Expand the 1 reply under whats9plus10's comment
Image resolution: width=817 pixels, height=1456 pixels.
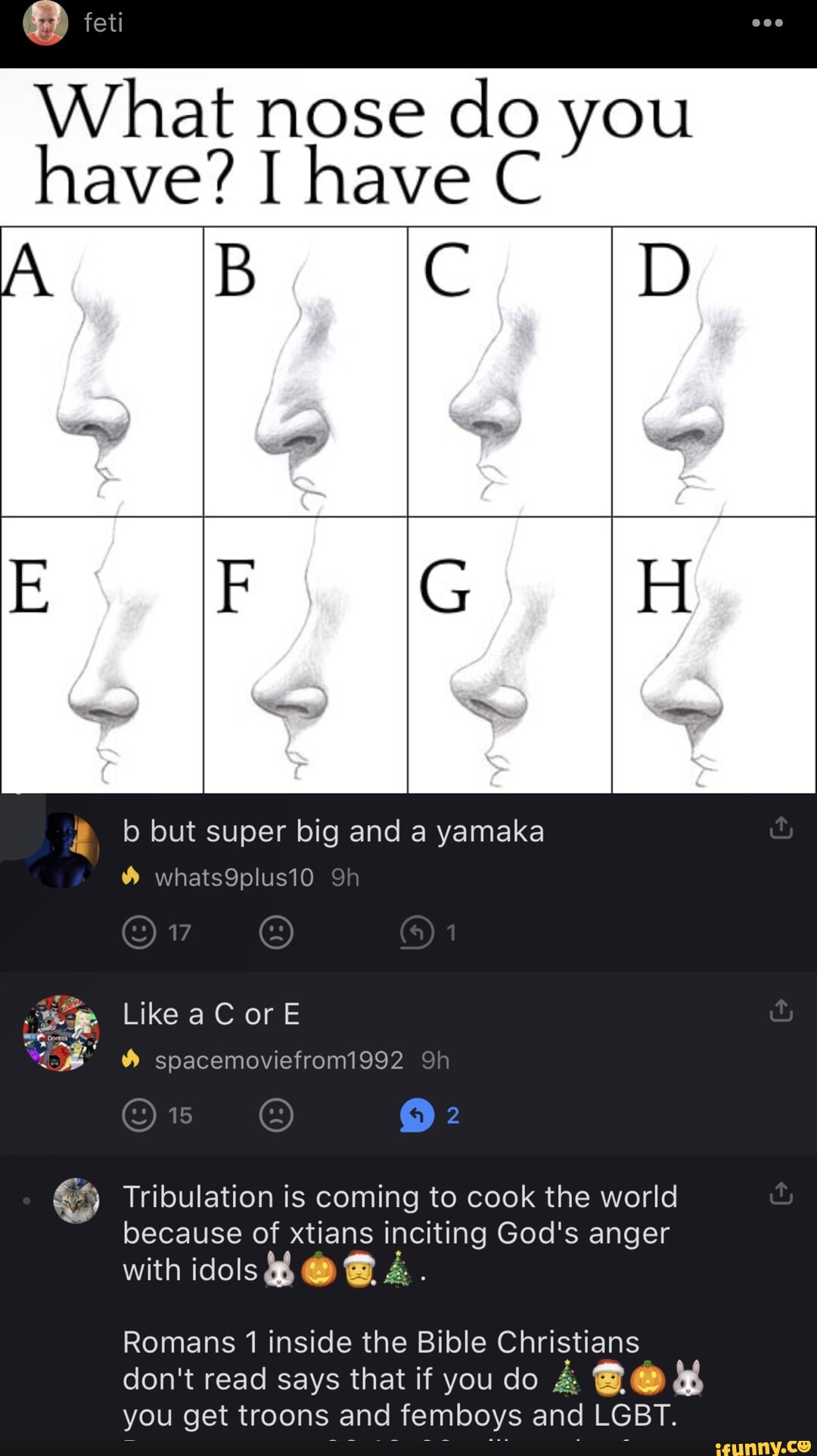pyautogui.click(x=422, y=932)
